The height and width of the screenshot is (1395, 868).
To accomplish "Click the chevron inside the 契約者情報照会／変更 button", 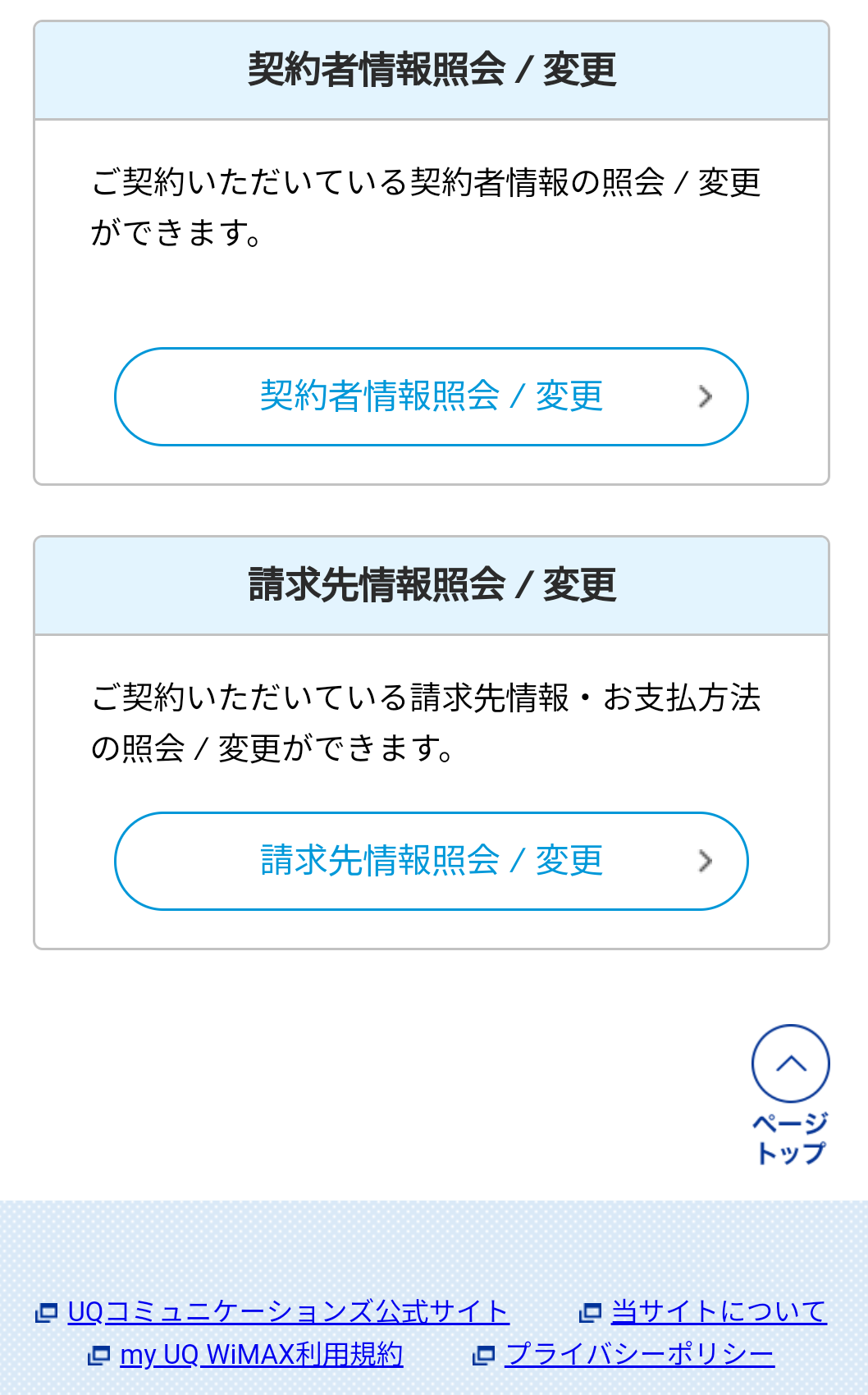I will [x=706, y=396].
